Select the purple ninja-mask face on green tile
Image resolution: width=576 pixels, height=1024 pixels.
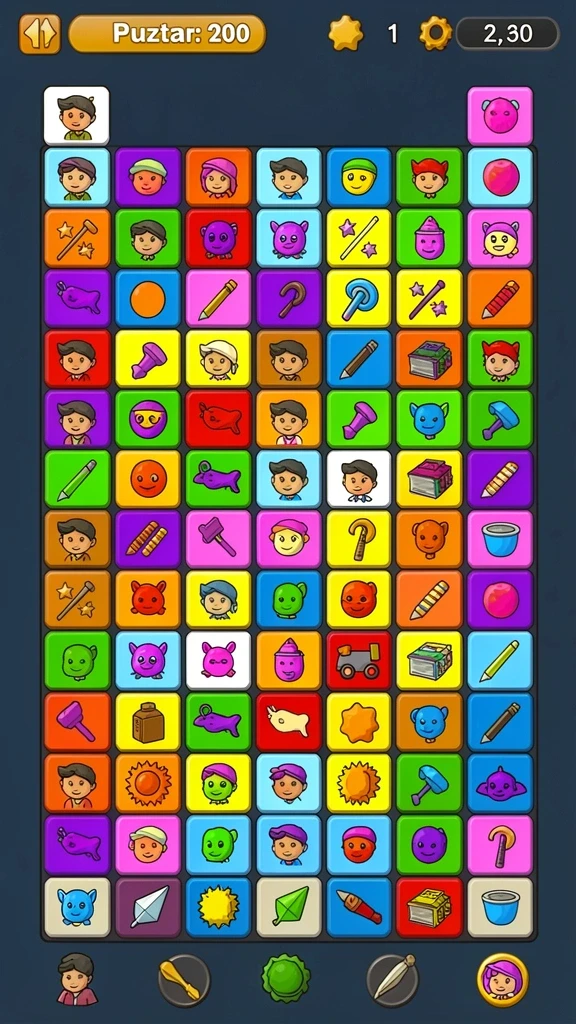pyautogui.click(x=148, y=419)
